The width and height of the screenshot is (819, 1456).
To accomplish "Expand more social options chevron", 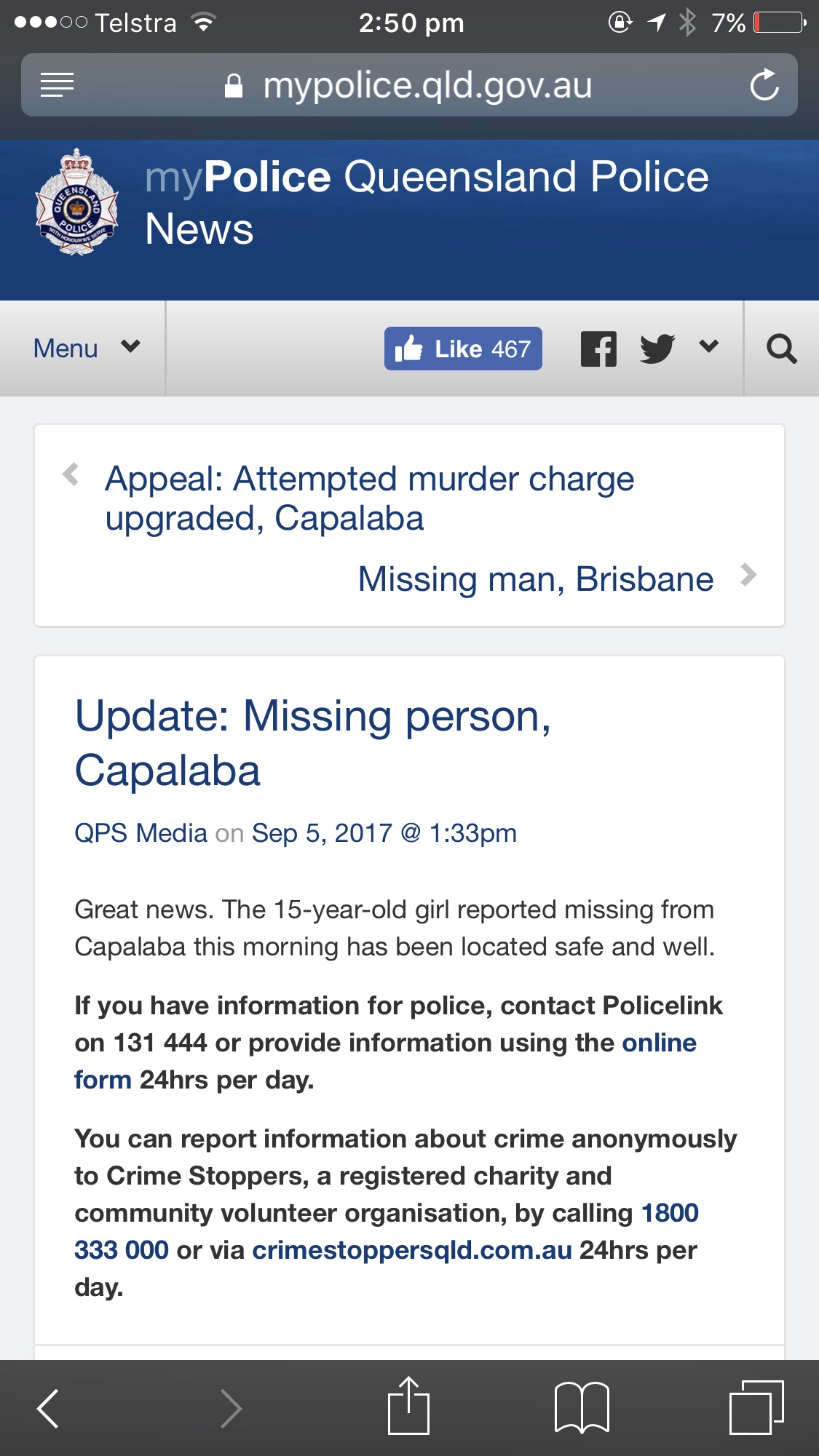I will [x=708, y=346].
